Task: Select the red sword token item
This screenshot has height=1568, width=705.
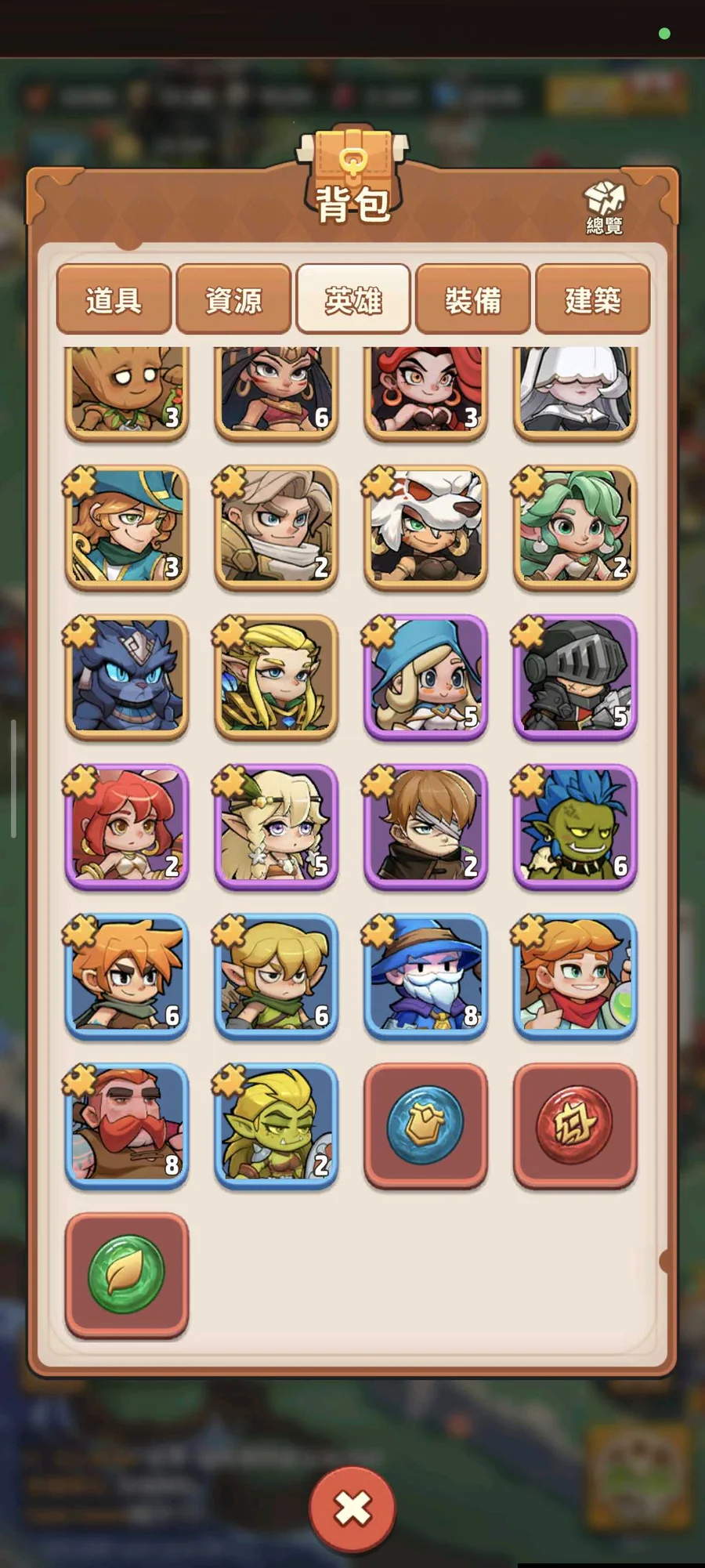Action: coord(575,1124)
